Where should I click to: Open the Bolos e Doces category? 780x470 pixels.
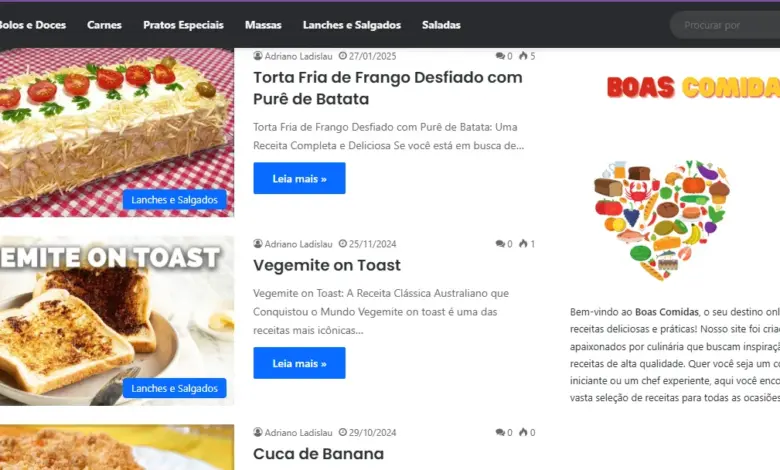[34, 25]
